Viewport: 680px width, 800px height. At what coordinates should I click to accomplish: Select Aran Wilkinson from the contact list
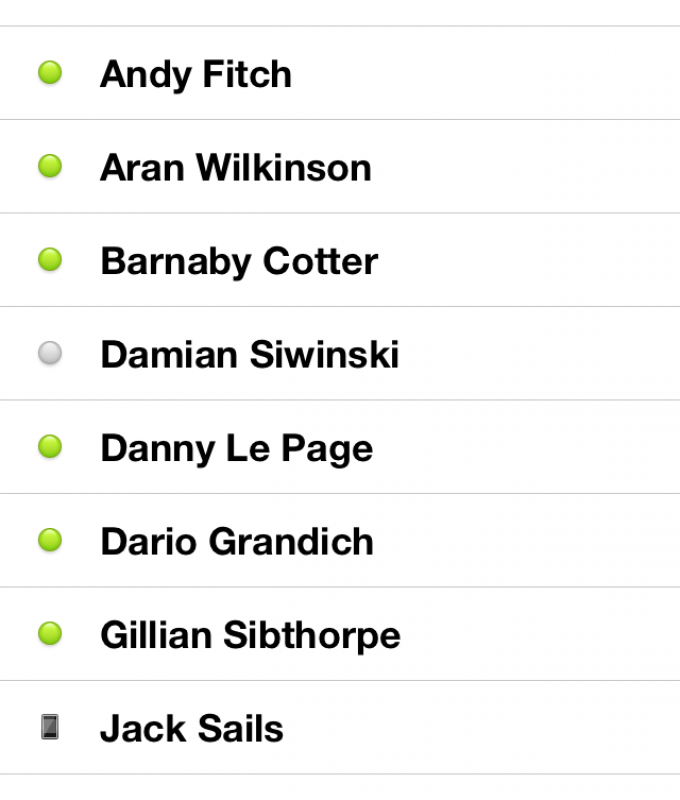[x=235, y=167]
